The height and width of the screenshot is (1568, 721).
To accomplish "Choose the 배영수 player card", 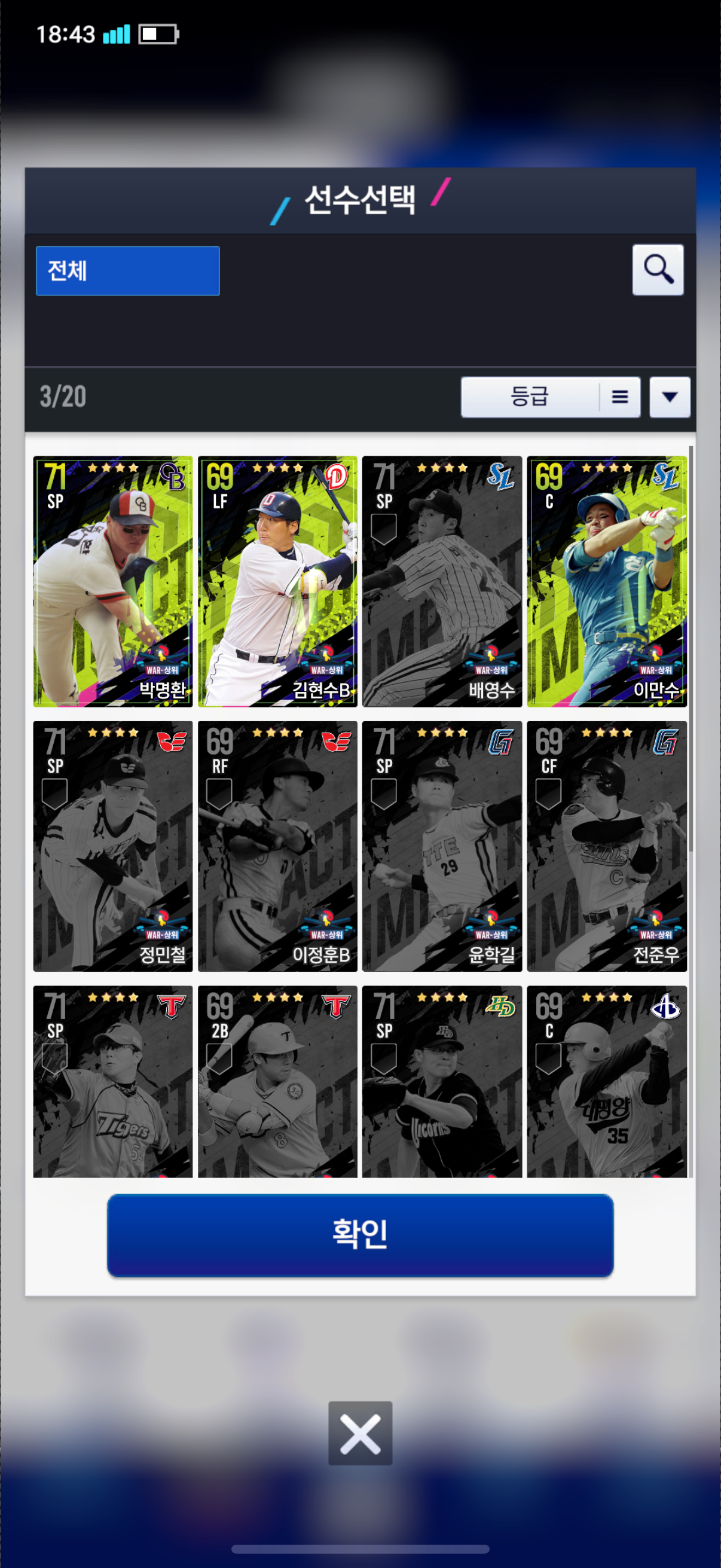I will [x=442, y=581].
